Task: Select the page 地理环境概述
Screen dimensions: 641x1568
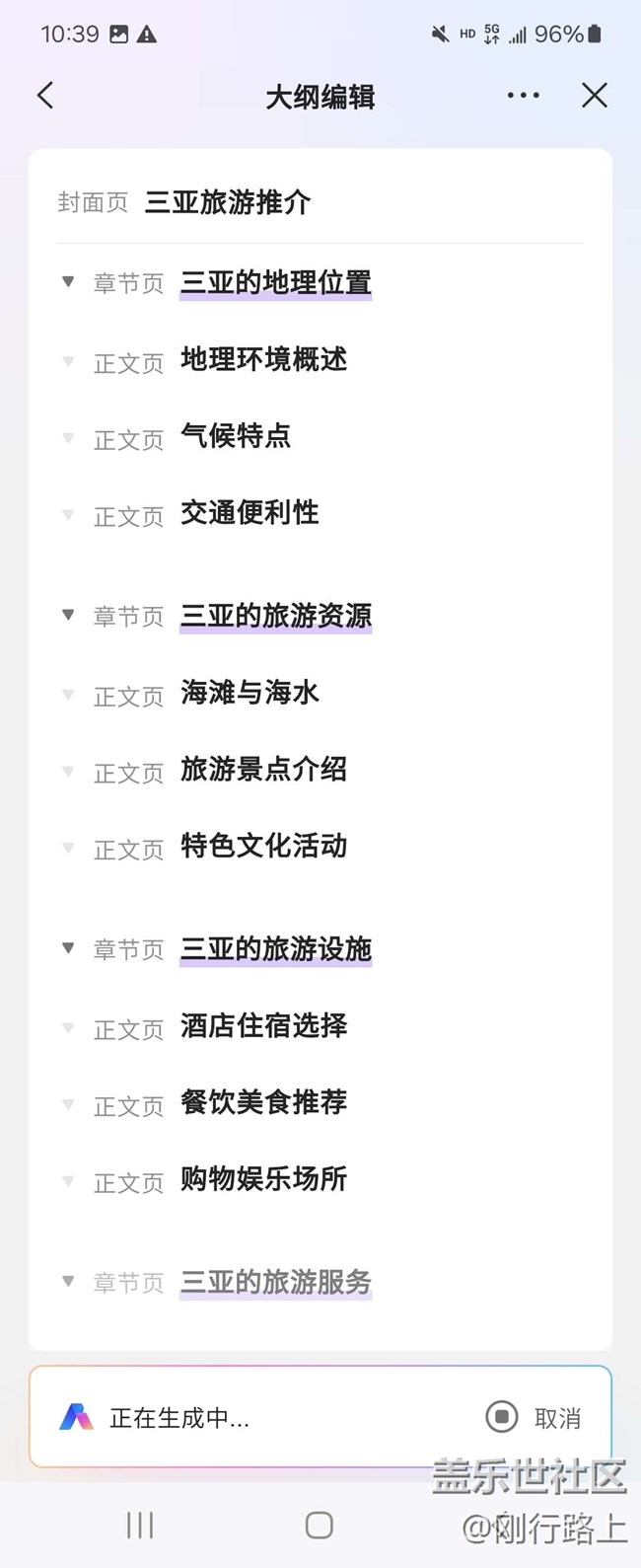Action: (263, 359)
